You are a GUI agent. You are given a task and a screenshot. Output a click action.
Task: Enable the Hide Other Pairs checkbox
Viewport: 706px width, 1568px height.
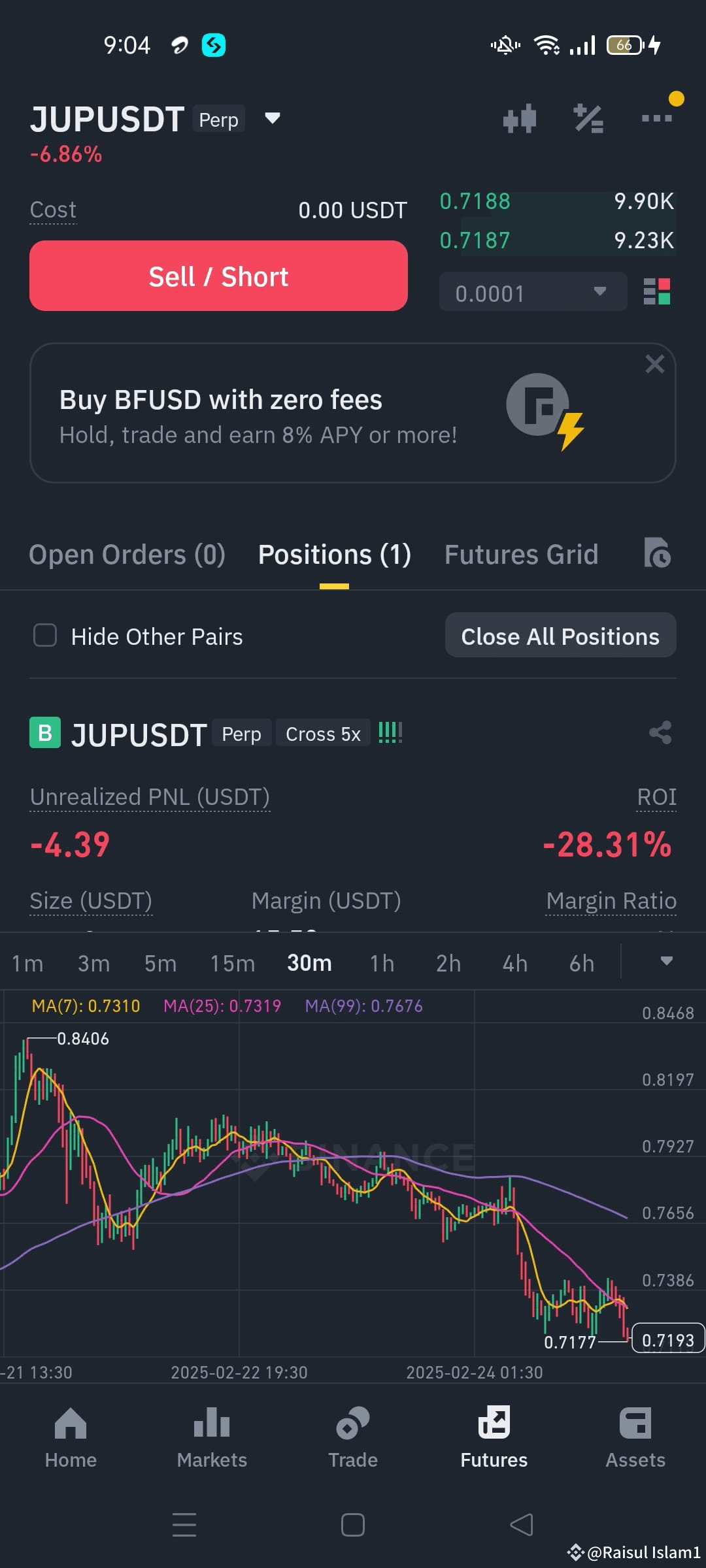tap(44, 635)
